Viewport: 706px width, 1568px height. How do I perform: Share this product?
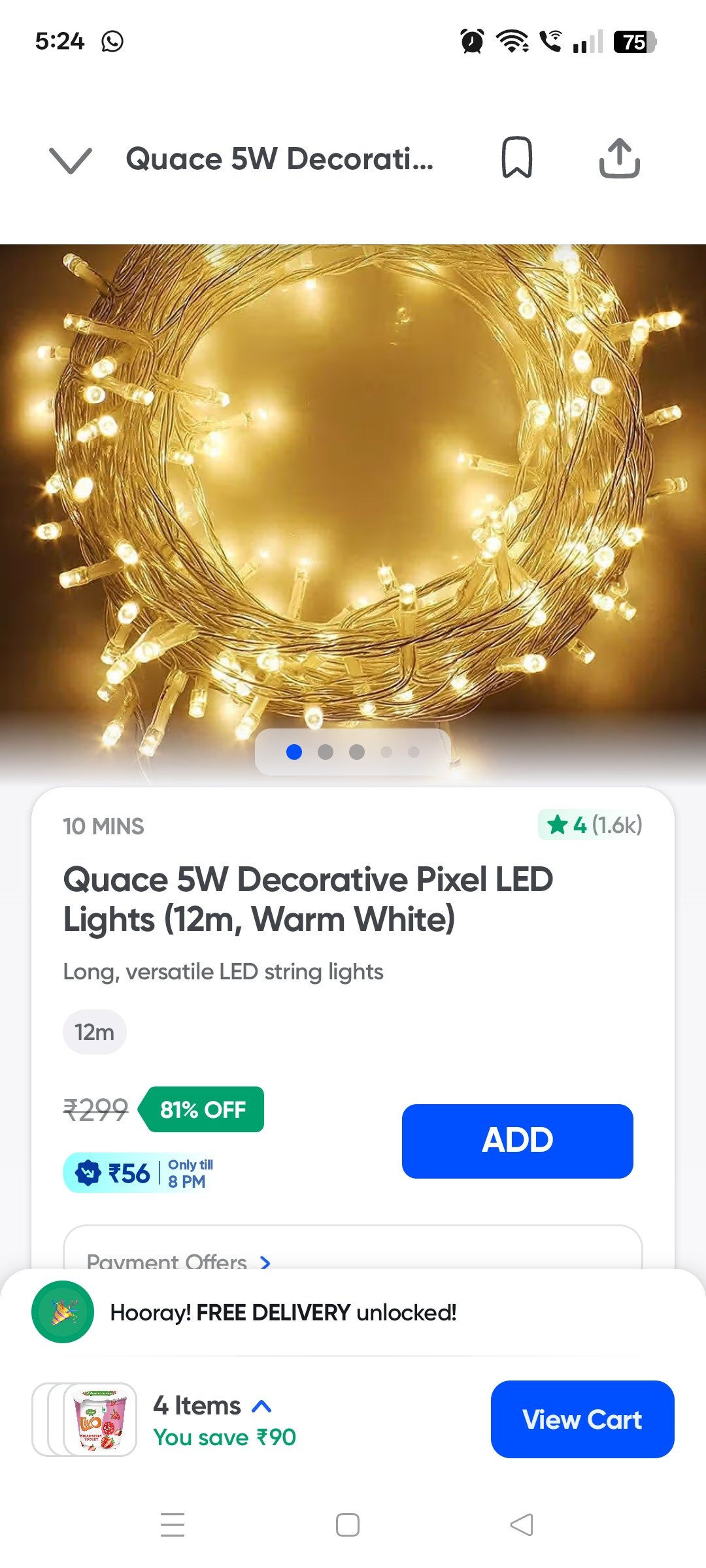coord(619,158)
